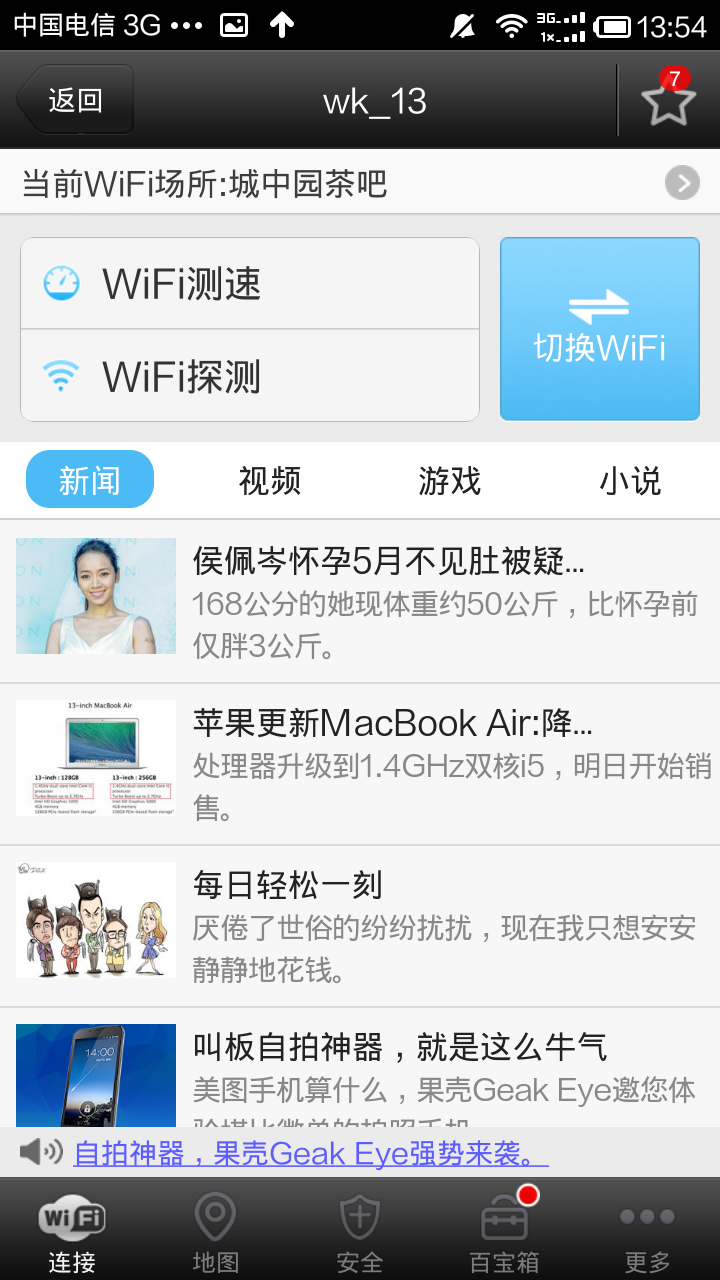720x1280 pixels.
Task: Start the WiFi测速 speed test
Action: click(250, 284)
